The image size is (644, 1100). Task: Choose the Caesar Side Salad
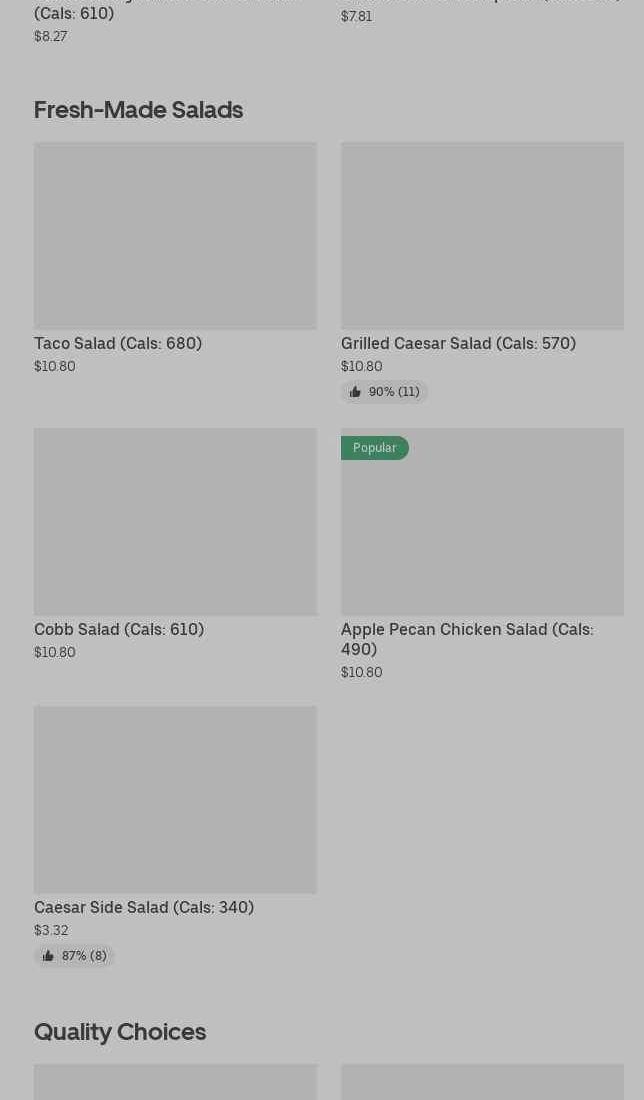(x=175, y=837)
